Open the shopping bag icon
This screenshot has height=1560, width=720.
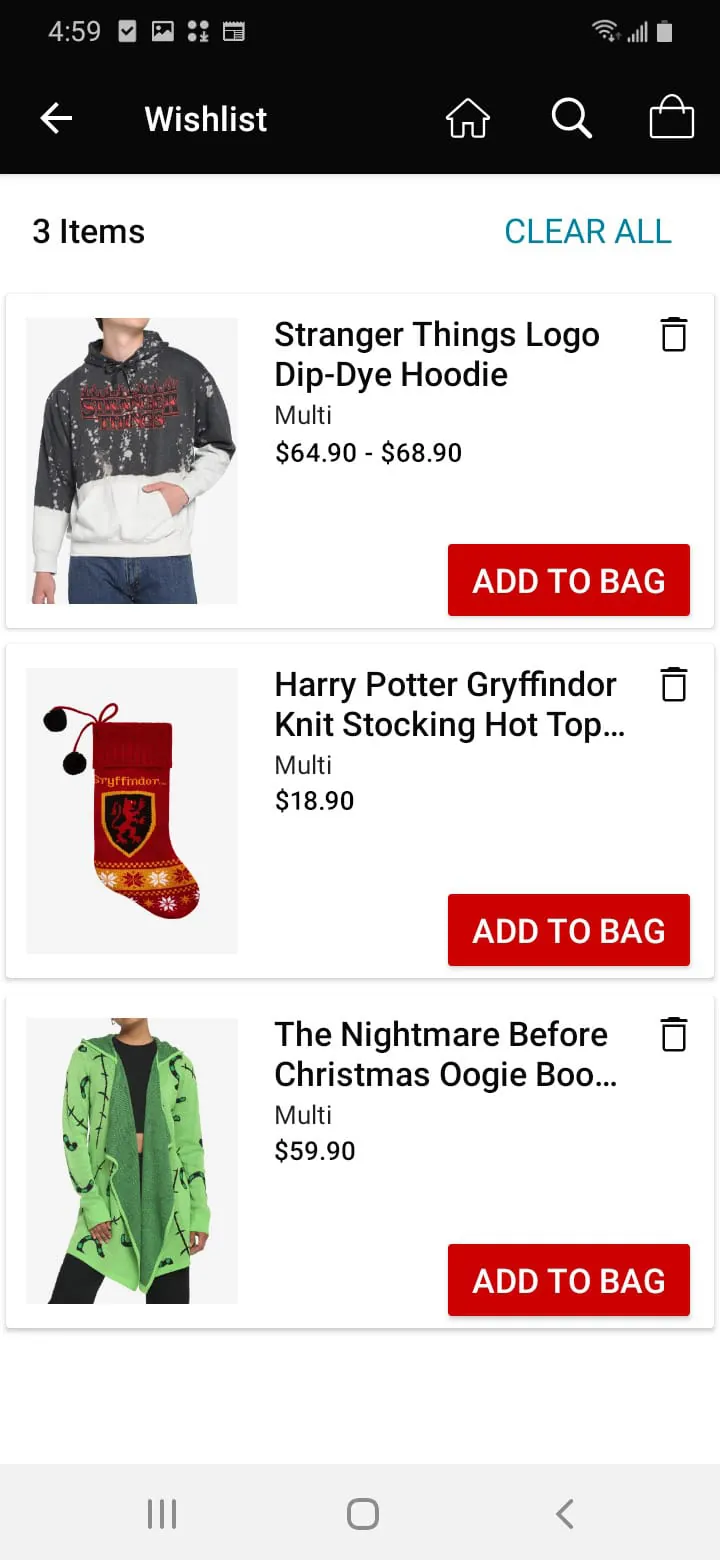tap(671, 117)
